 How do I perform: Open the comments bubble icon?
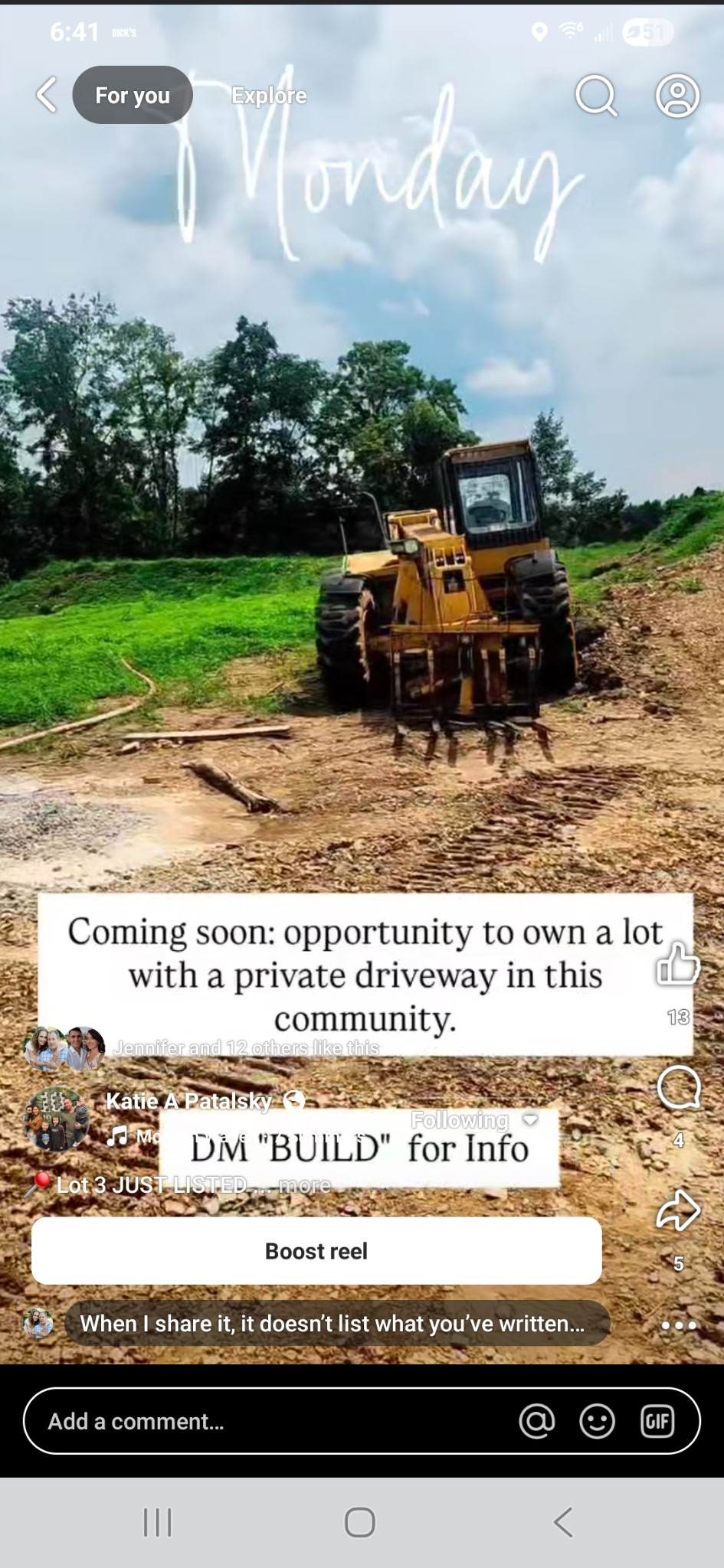pos(678,1087)
